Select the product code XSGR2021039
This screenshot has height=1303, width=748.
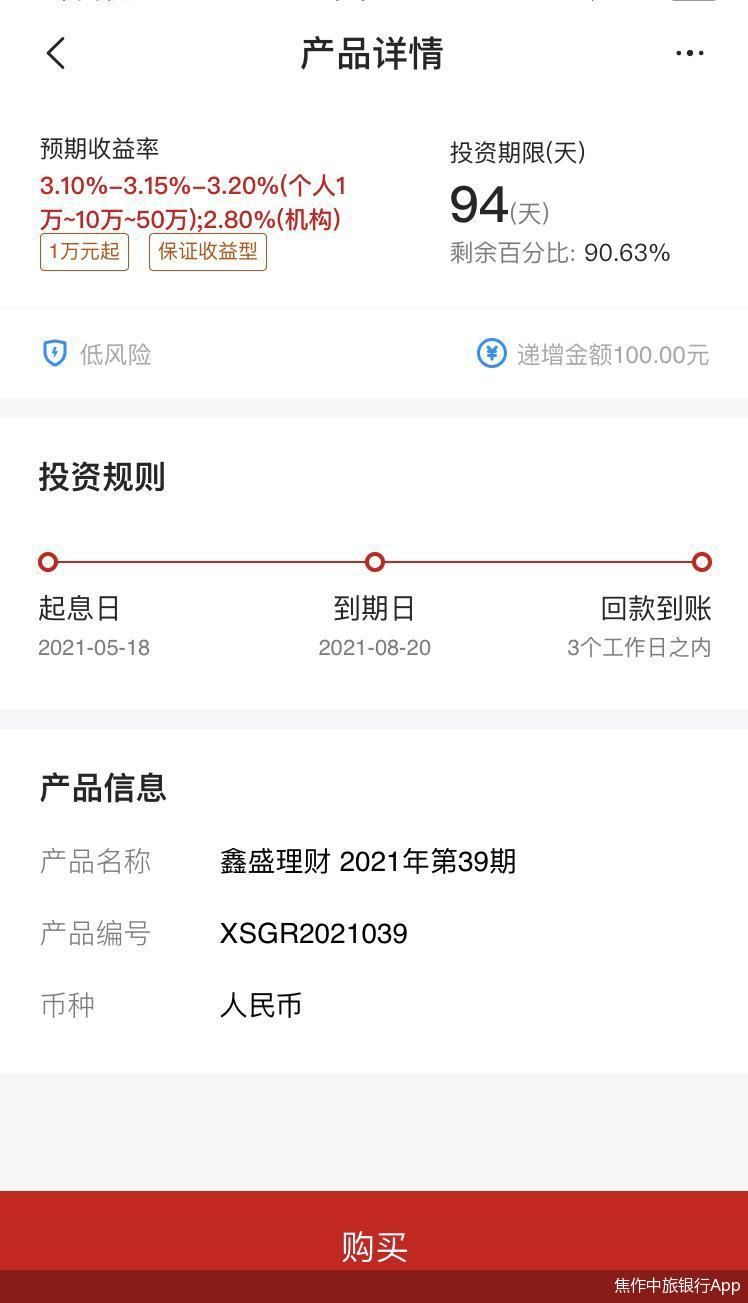[x=313, y=933]
